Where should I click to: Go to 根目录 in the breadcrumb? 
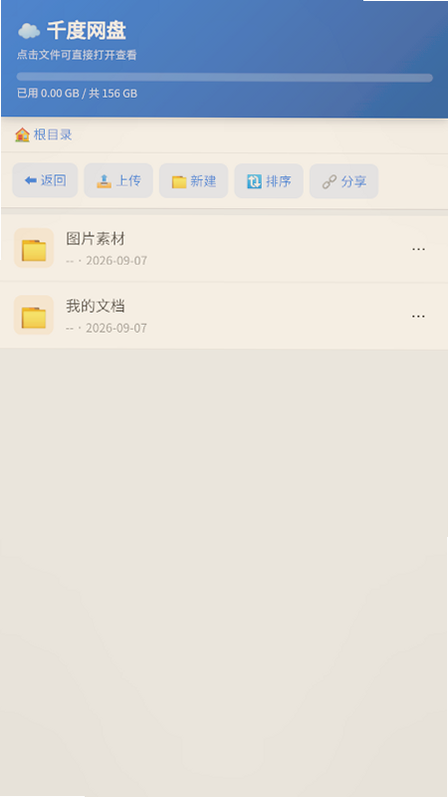pos(44,135)
